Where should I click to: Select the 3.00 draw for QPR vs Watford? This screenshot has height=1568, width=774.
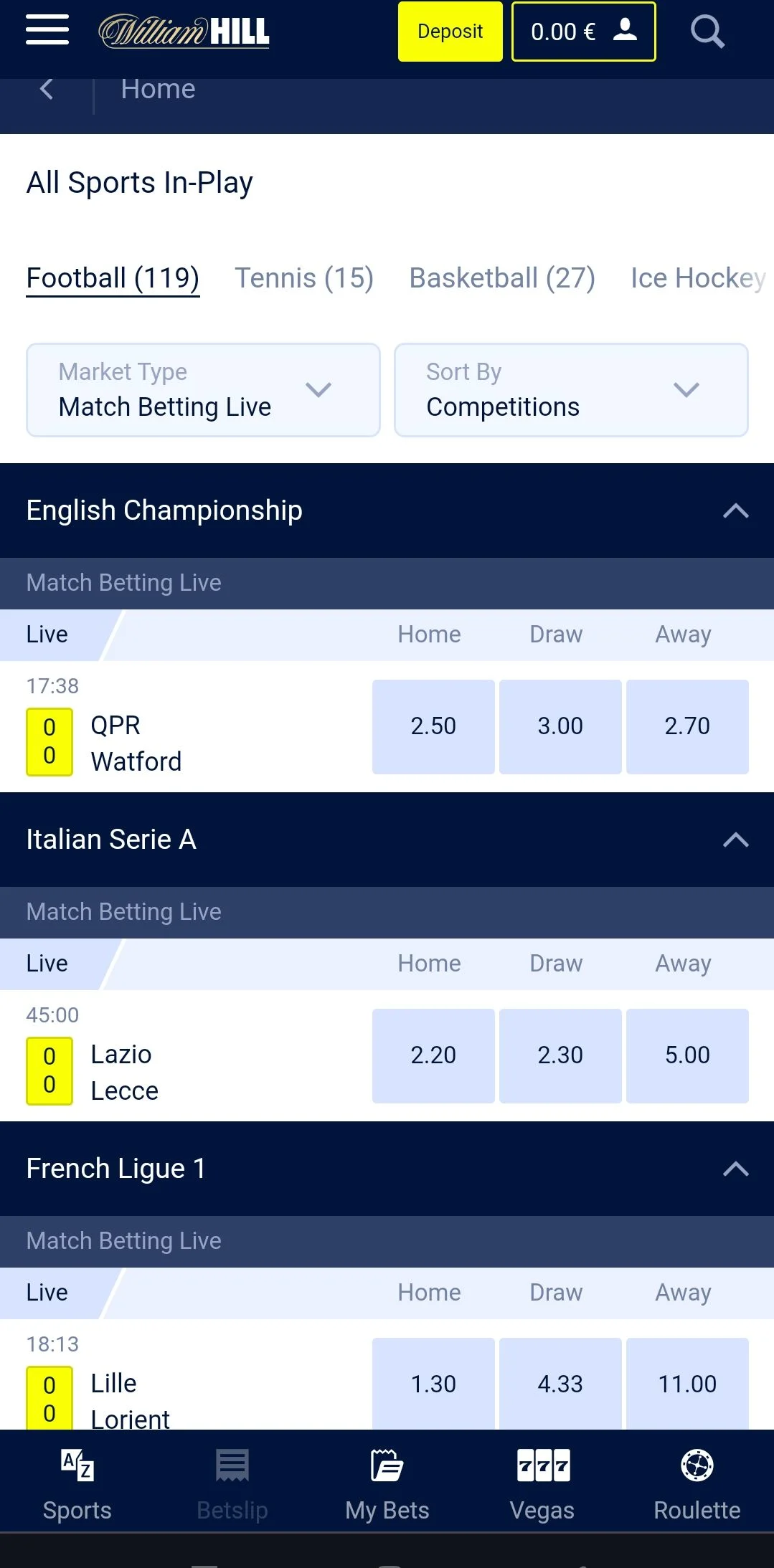(560, 726)
